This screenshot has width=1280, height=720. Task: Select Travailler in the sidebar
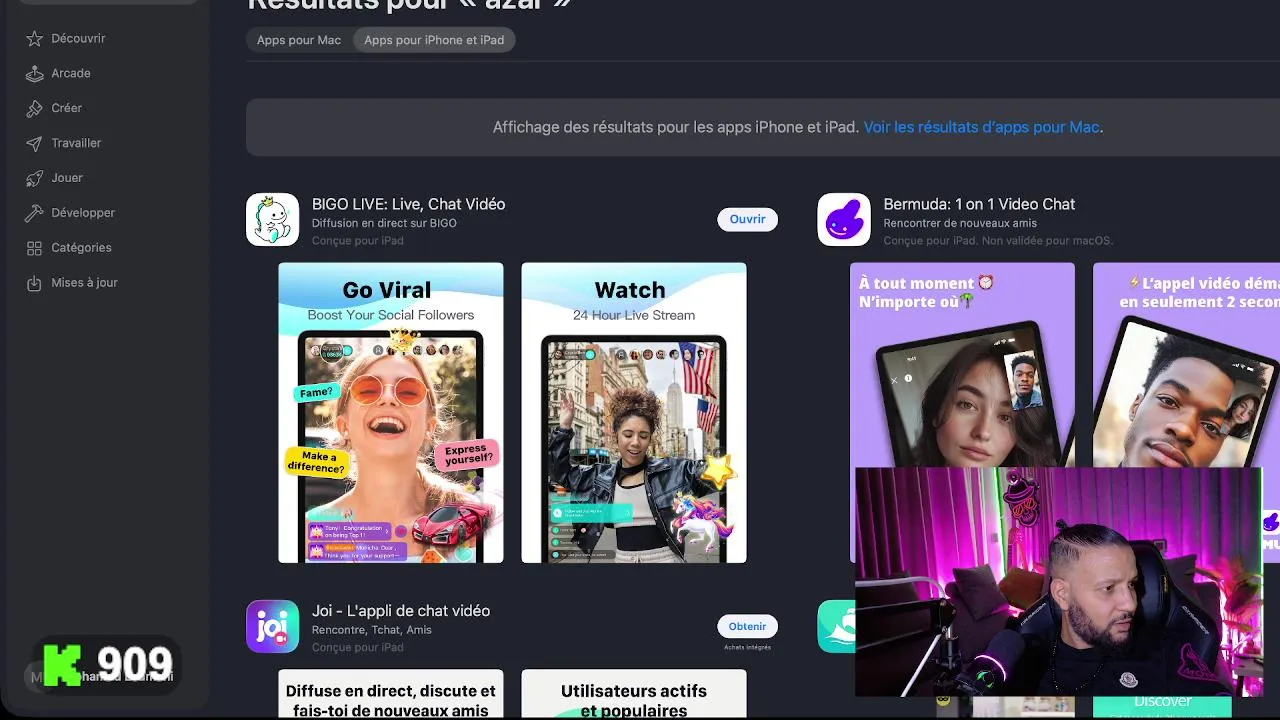[x=76, y=143]
